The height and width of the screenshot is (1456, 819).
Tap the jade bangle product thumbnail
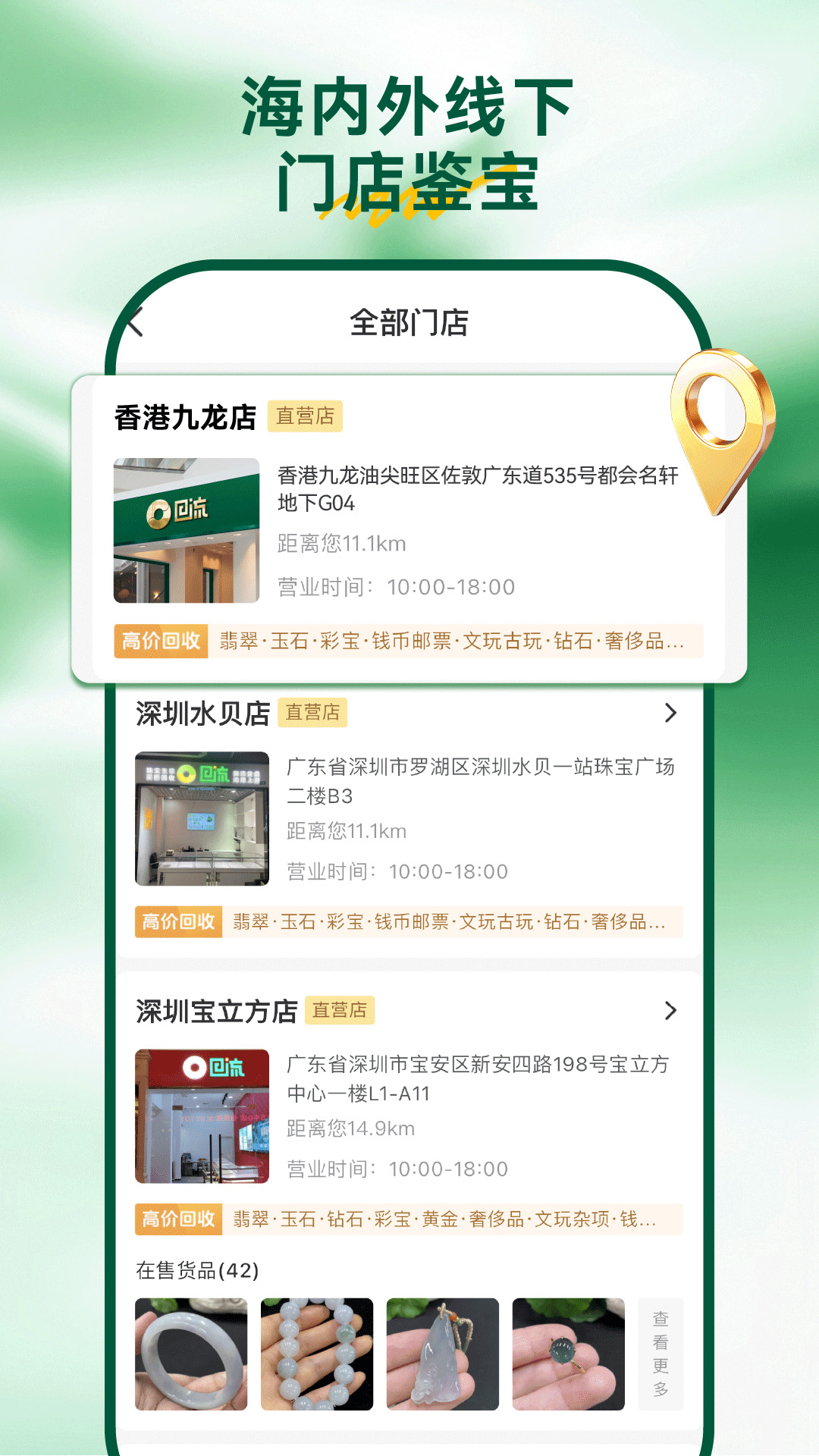click(191, 1354)
